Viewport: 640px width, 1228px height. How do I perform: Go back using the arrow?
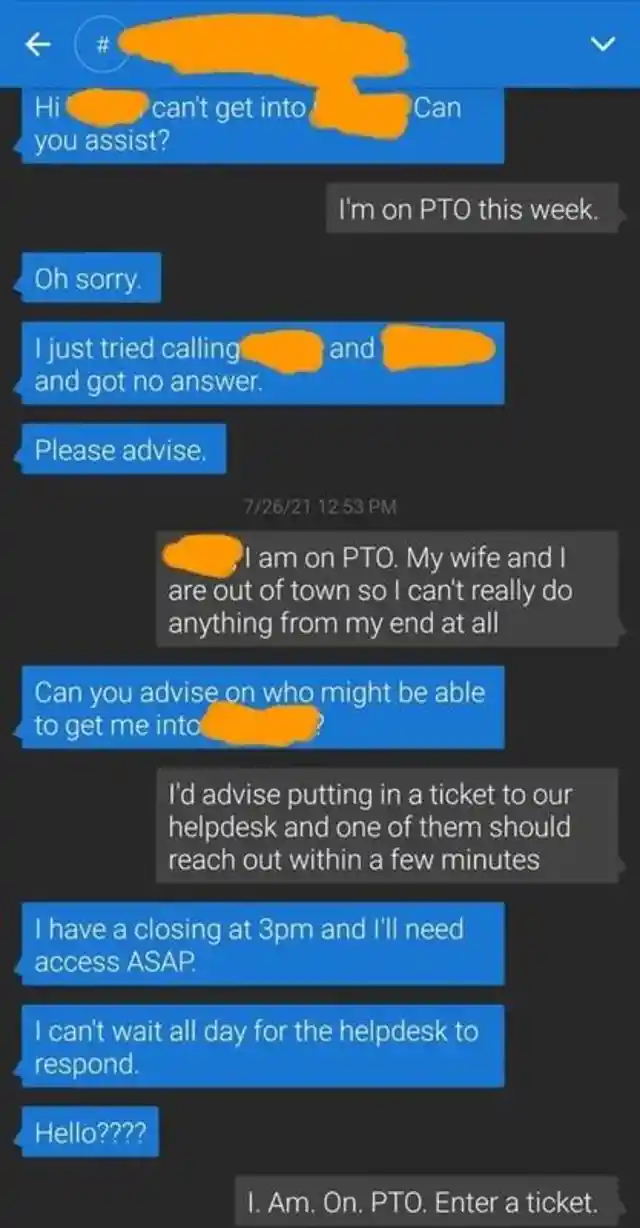[37, 44]
